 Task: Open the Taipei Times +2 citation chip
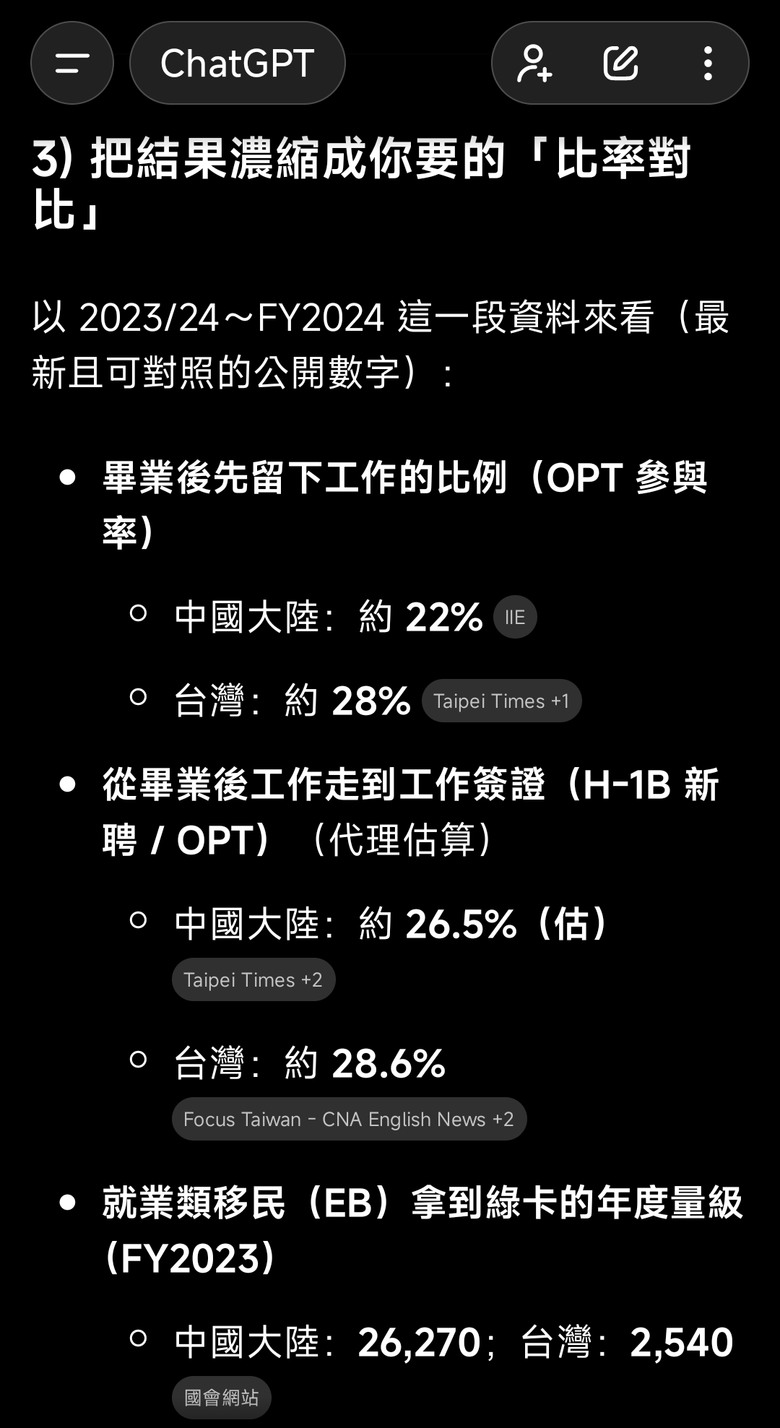click(x=253, y=980)
